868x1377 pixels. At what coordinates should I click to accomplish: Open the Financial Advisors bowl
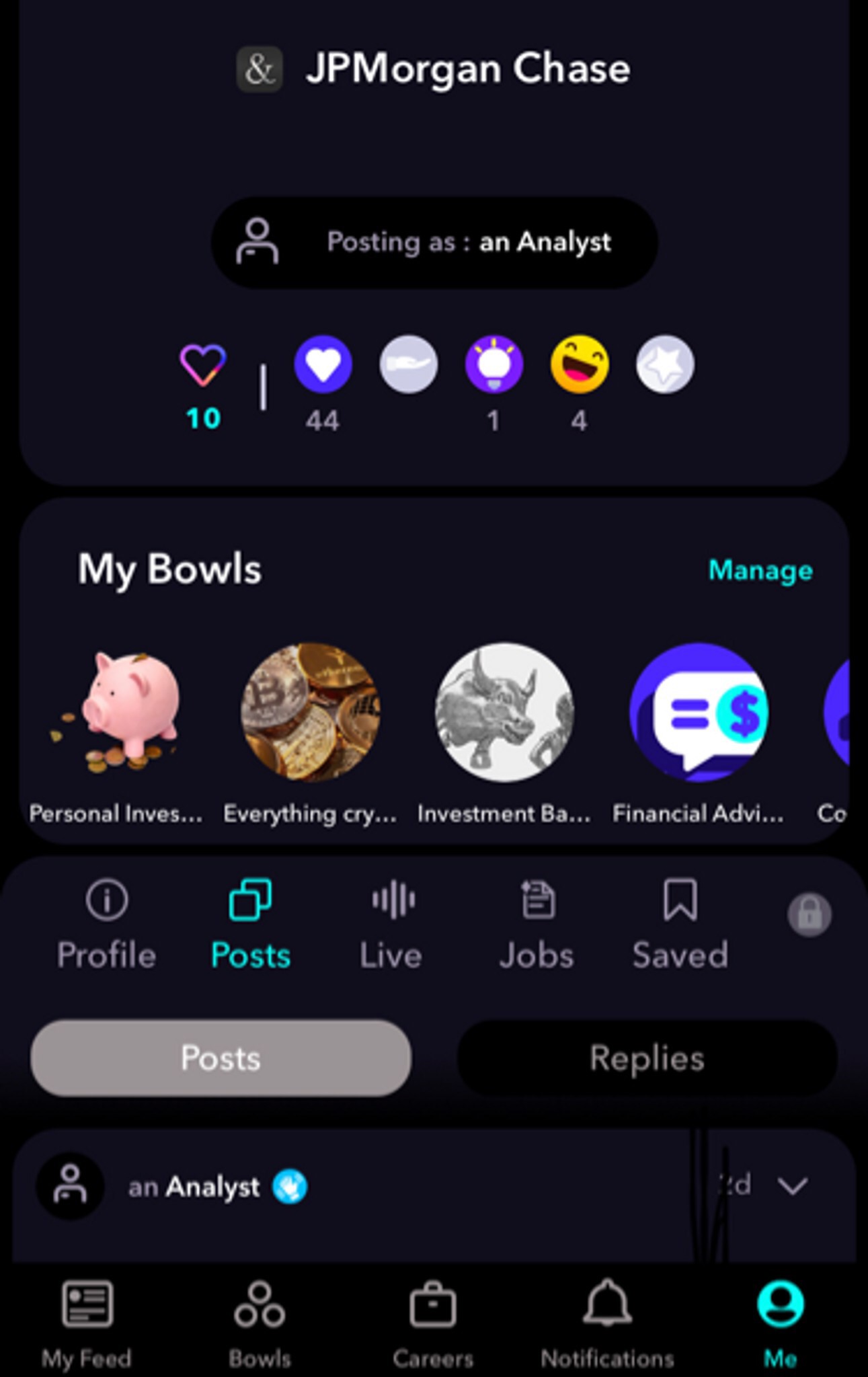pyautogui.click(x=698, y=713)
